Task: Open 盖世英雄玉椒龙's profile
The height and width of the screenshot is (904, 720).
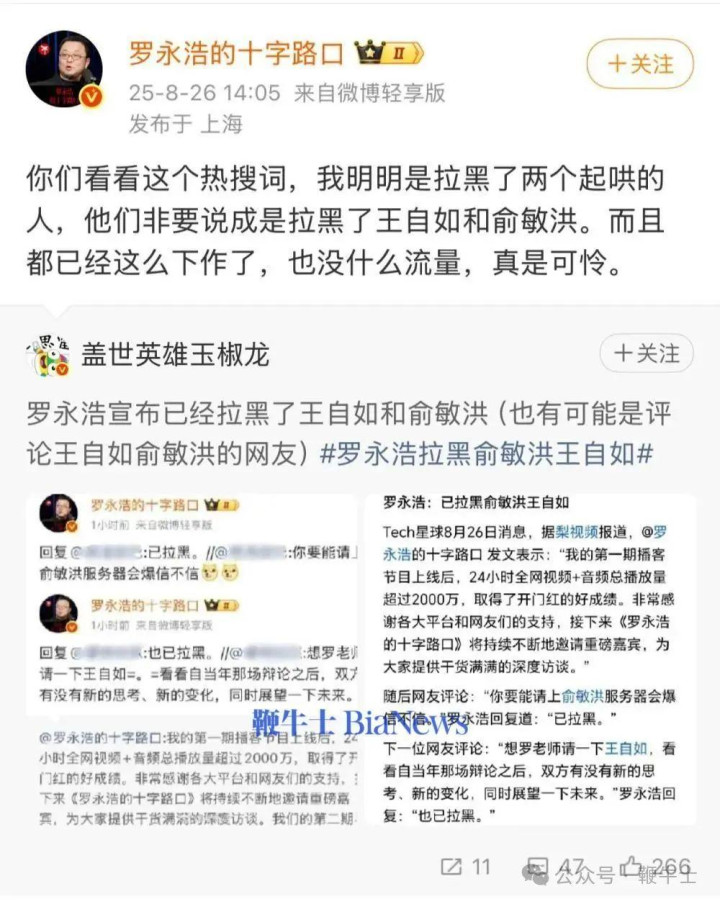Action: coord(175,354)
